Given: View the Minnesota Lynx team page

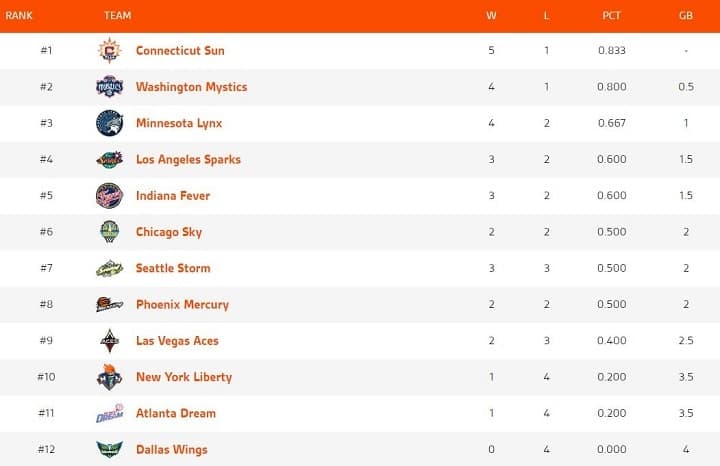Looking at the screenshot, I should pyautogui.click(x=179, y=123).
